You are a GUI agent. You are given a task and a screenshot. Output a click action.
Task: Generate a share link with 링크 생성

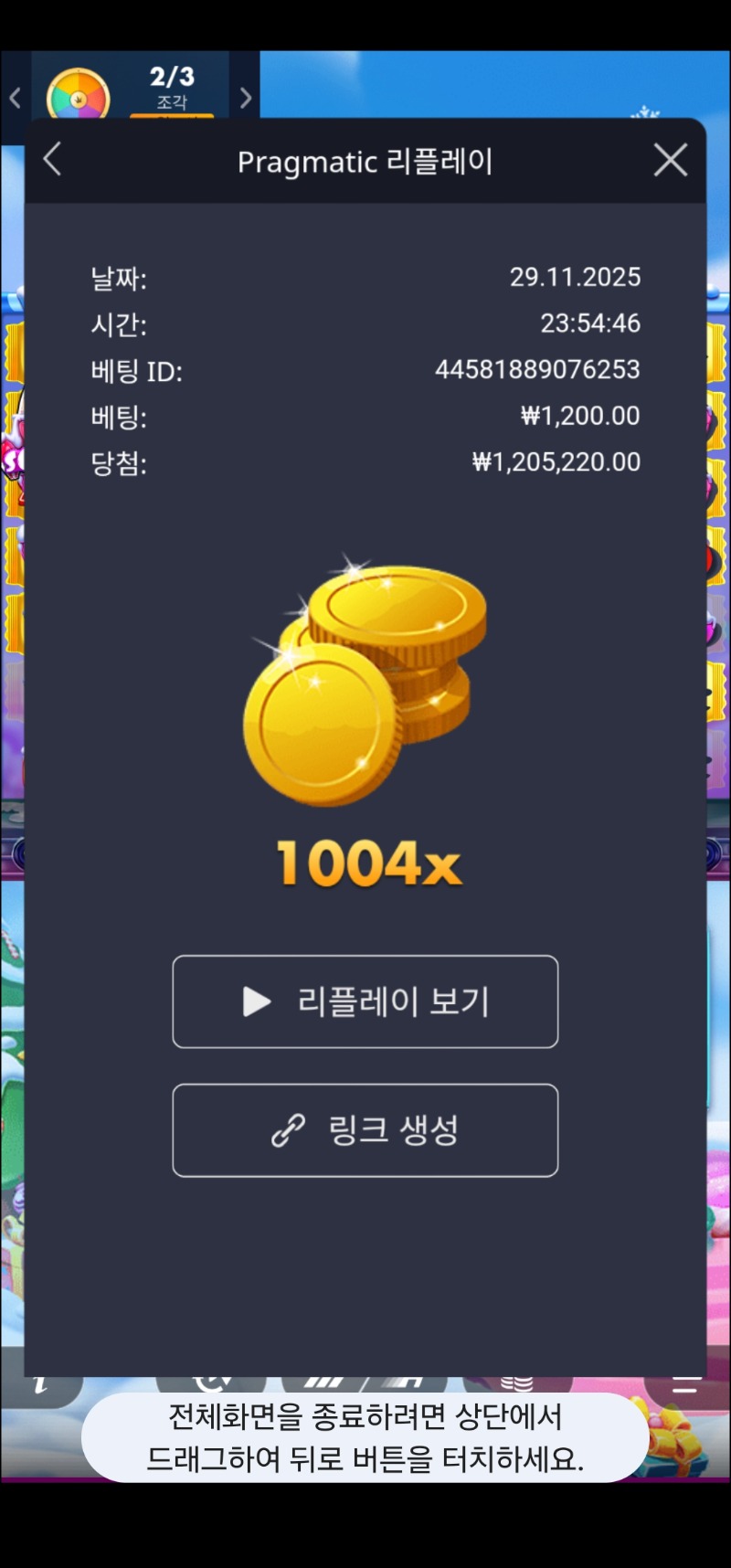(x=365, y=1130)
